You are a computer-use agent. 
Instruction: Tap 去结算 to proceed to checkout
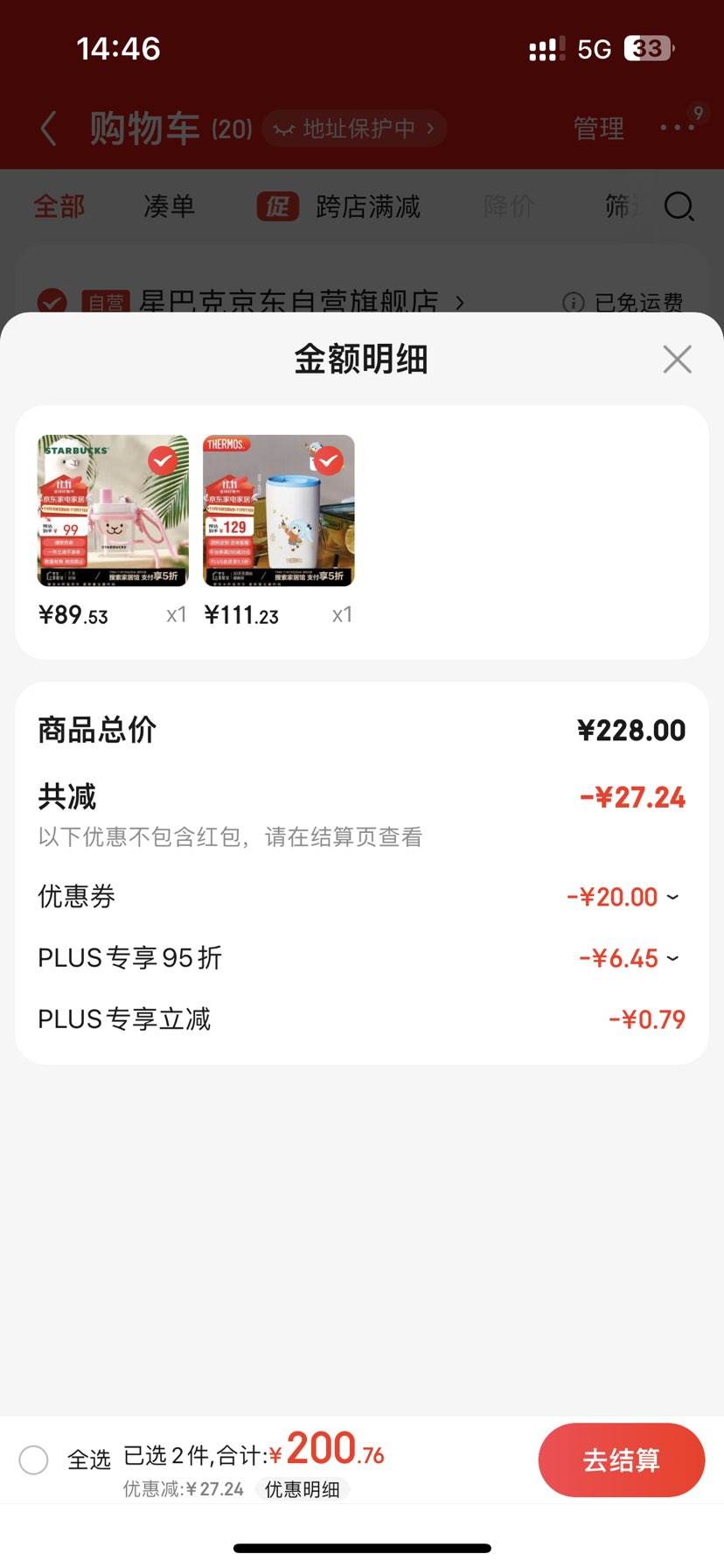point(622,1459)
